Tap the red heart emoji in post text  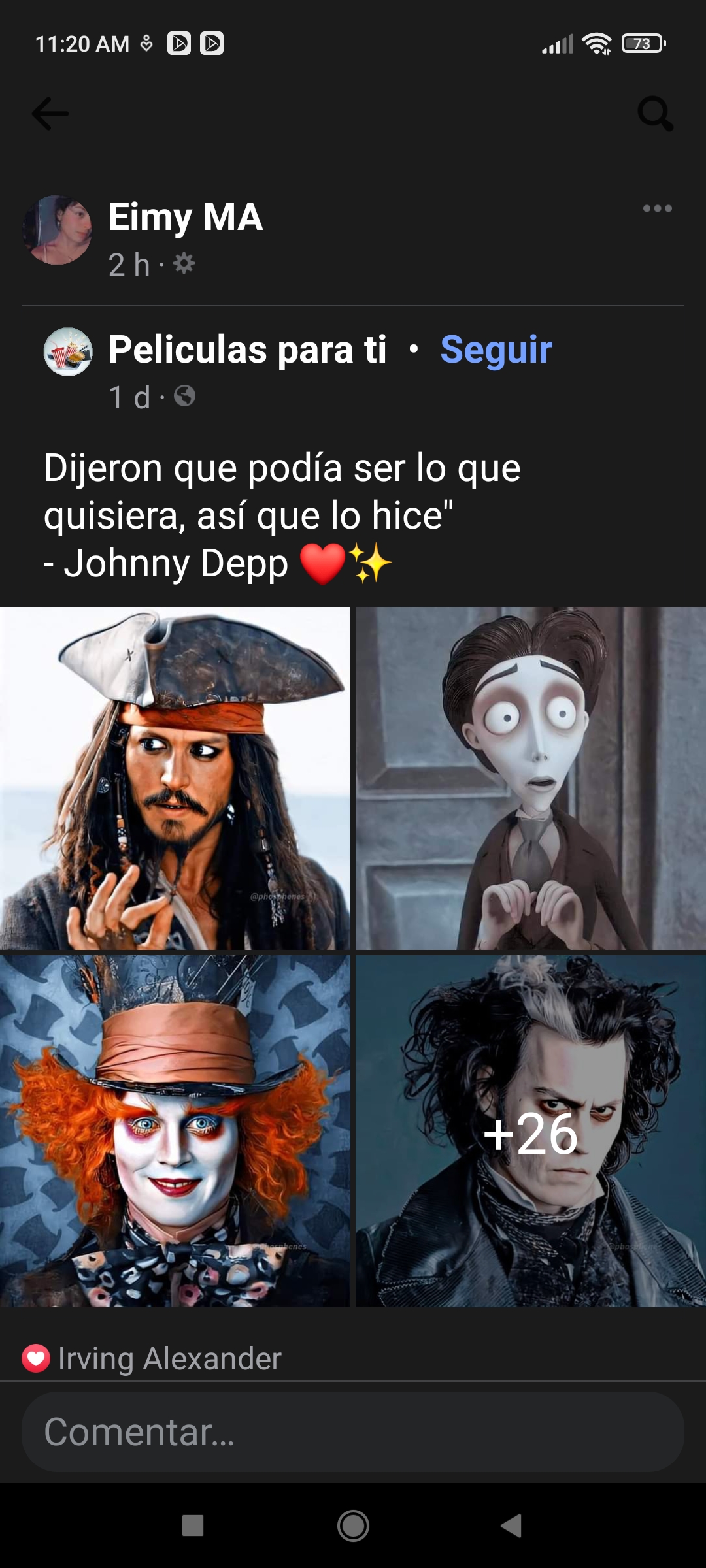pos(318,563)
